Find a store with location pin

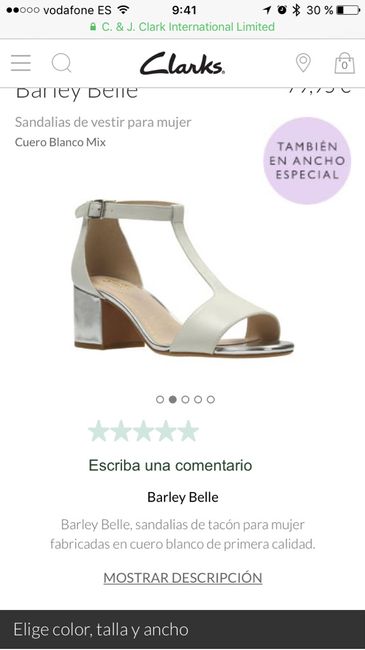[303, 63]
